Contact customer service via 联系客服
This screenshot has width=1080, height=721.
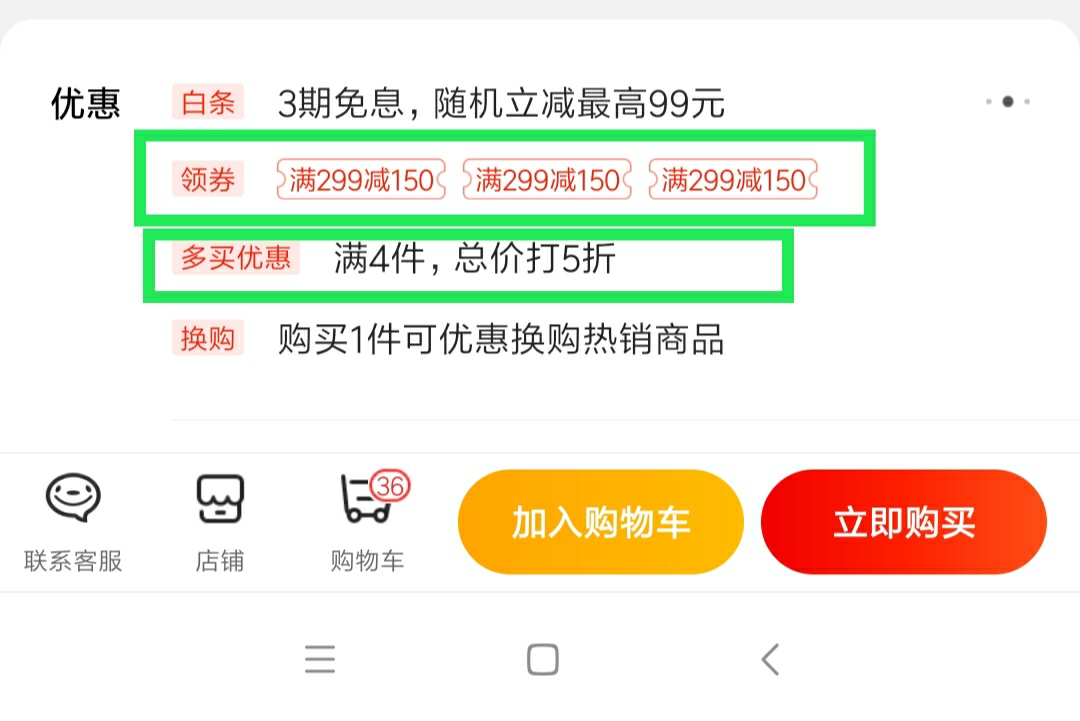coord(73,523)
